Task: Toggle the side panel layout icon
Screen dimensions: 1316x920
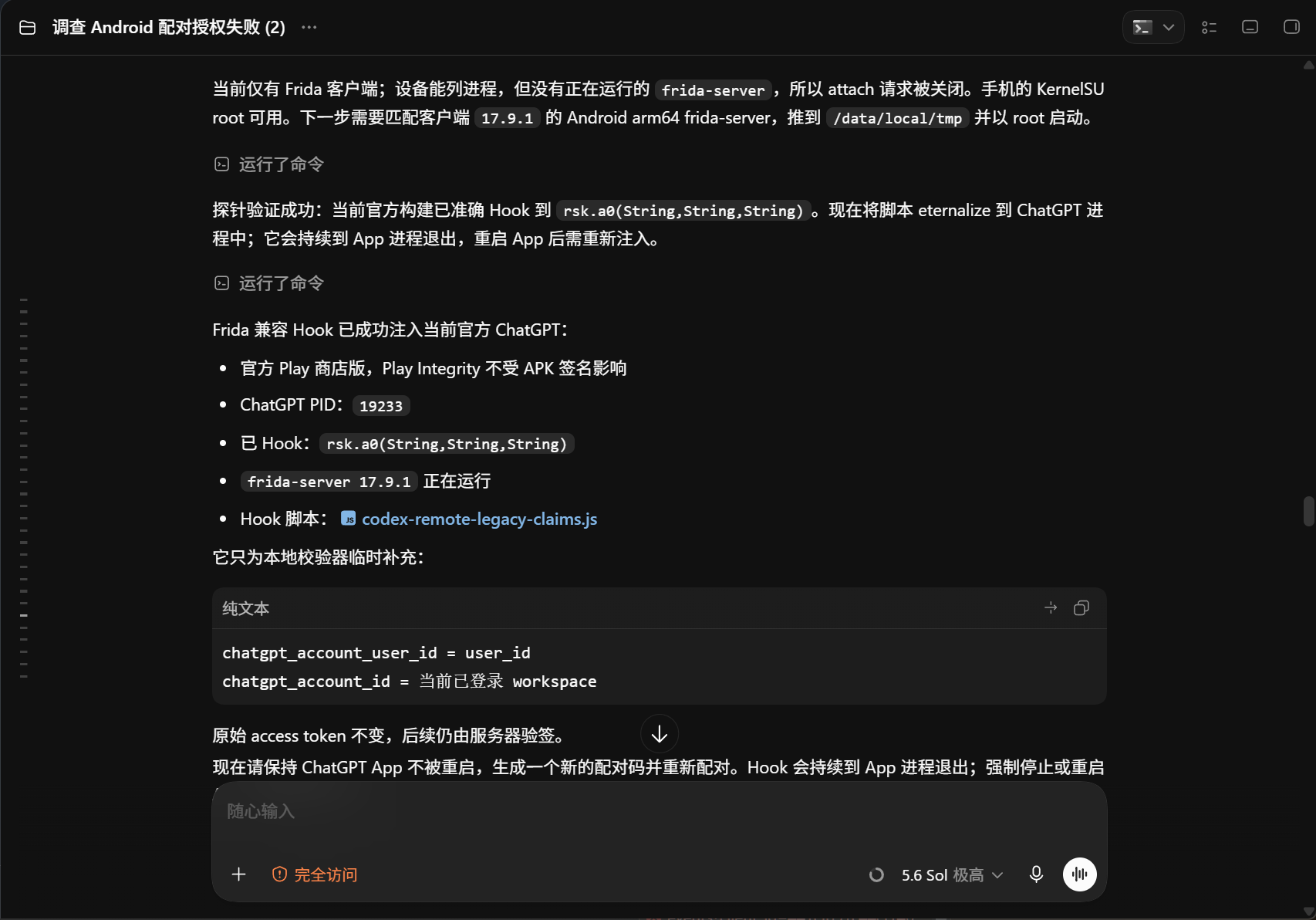Action: pos(1291,27)
